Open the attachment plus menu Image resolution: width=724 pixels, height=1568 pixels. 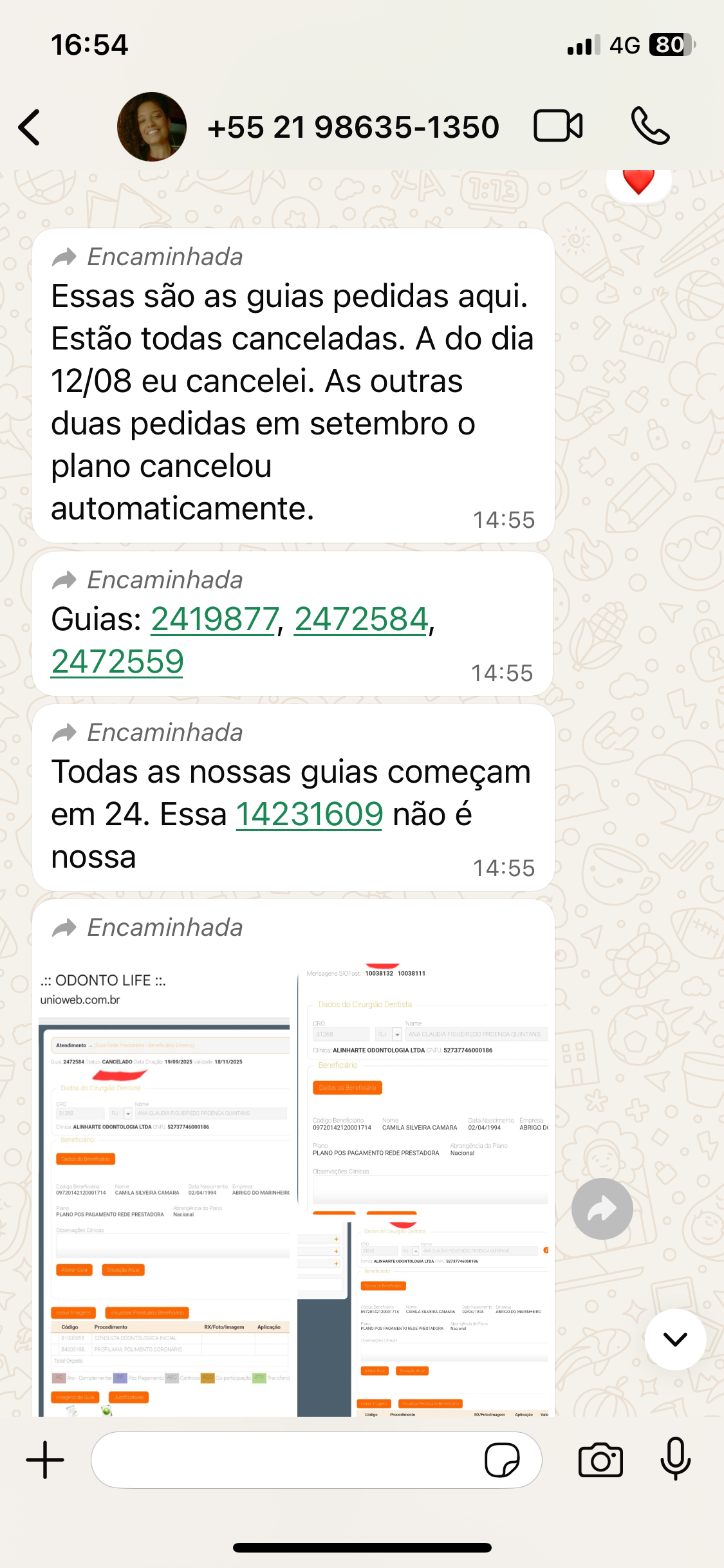(45, 1460)
